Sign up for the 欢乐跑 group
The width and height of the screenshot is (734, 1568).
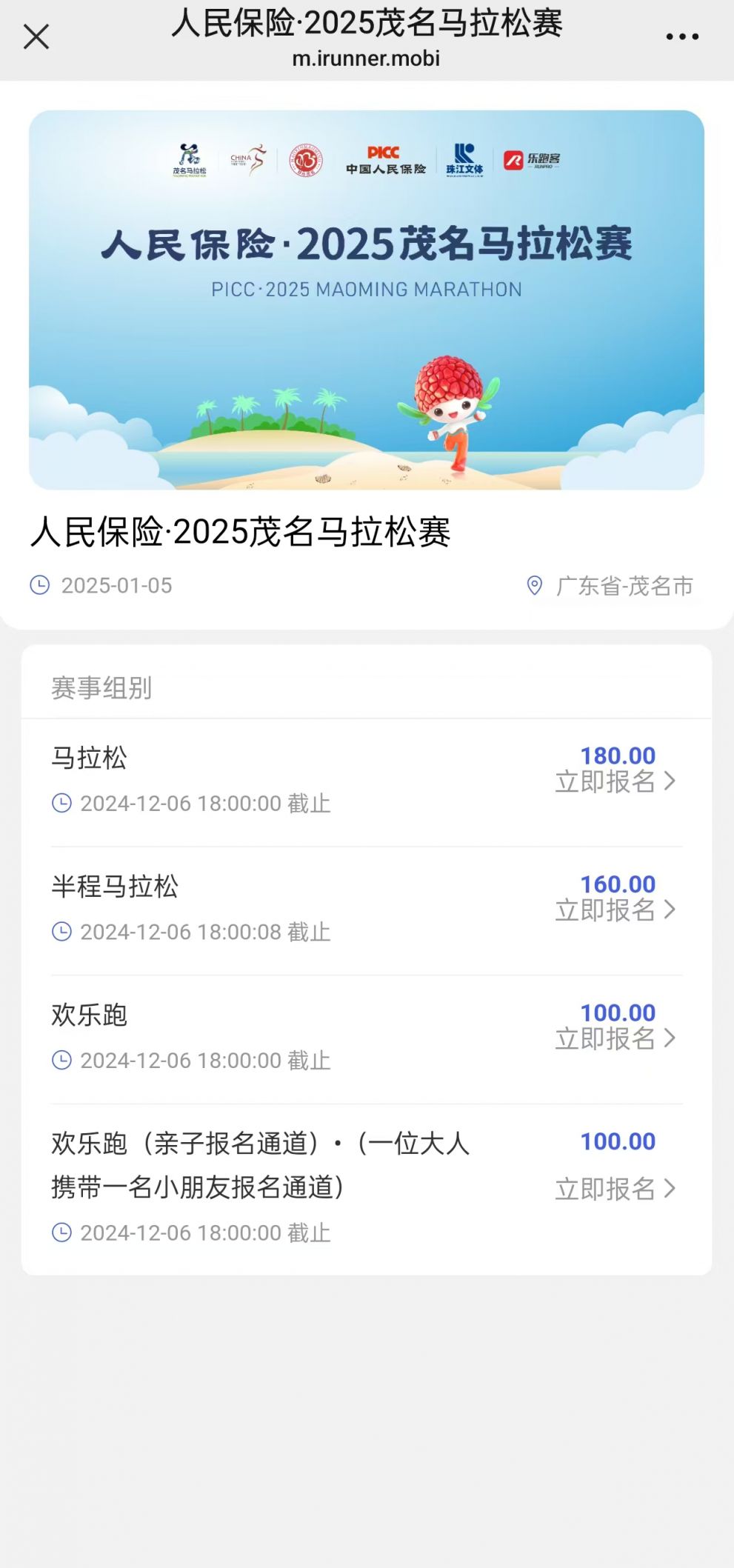[615, 1038]
